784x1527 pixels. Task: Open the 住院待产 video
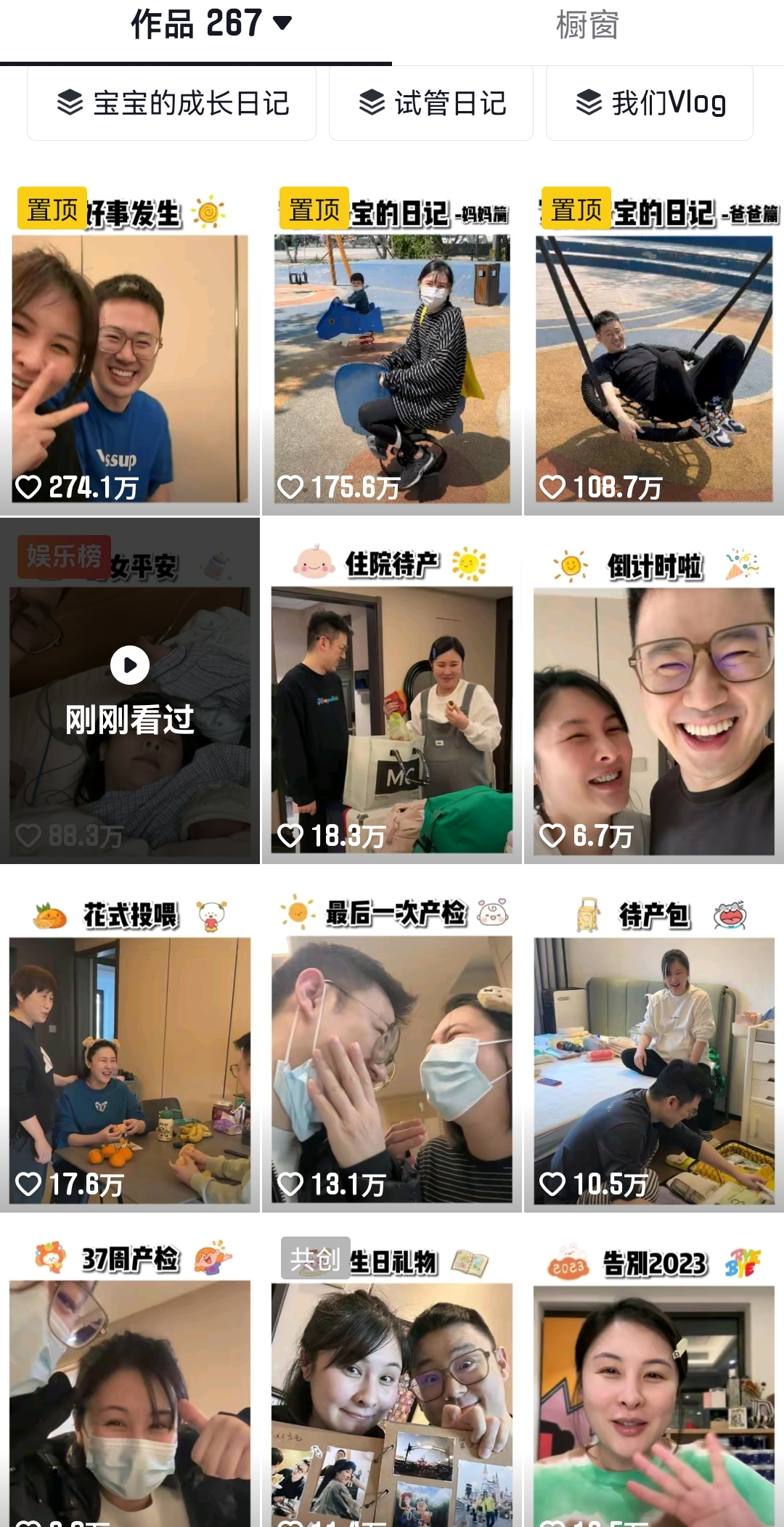[392, 691]
